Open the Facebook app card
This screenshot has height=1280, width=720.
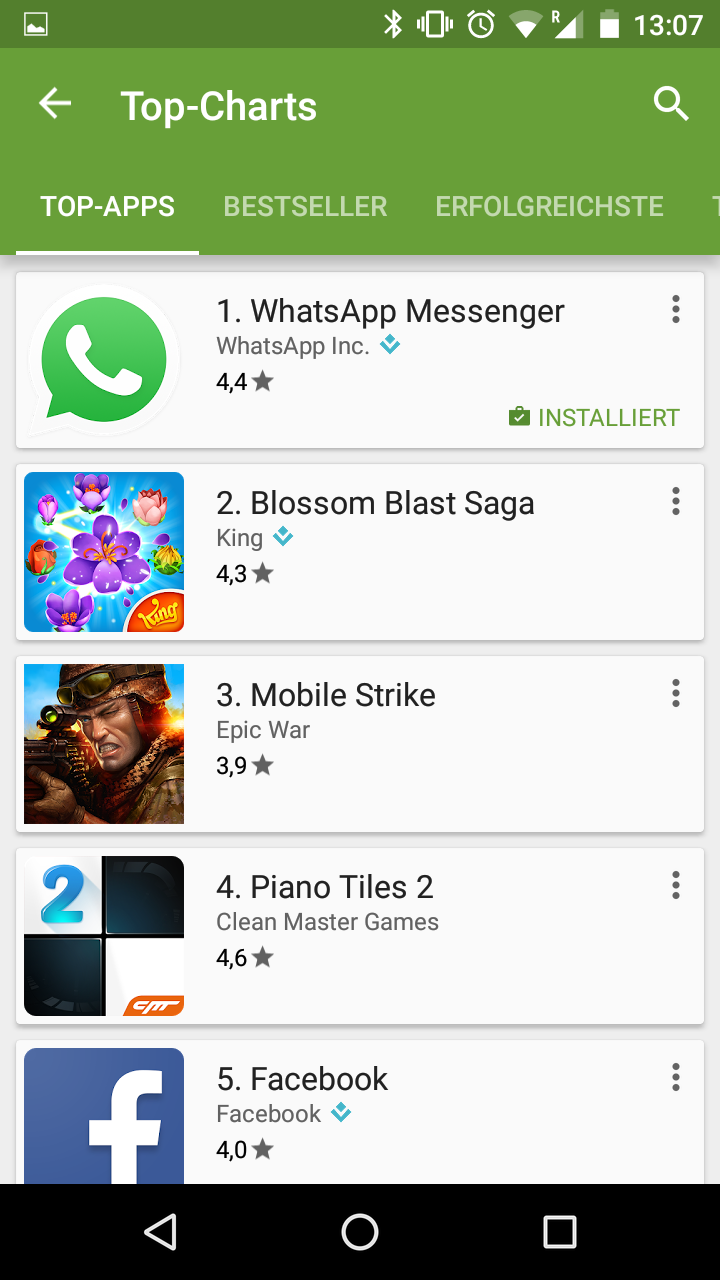point(360,1112)
